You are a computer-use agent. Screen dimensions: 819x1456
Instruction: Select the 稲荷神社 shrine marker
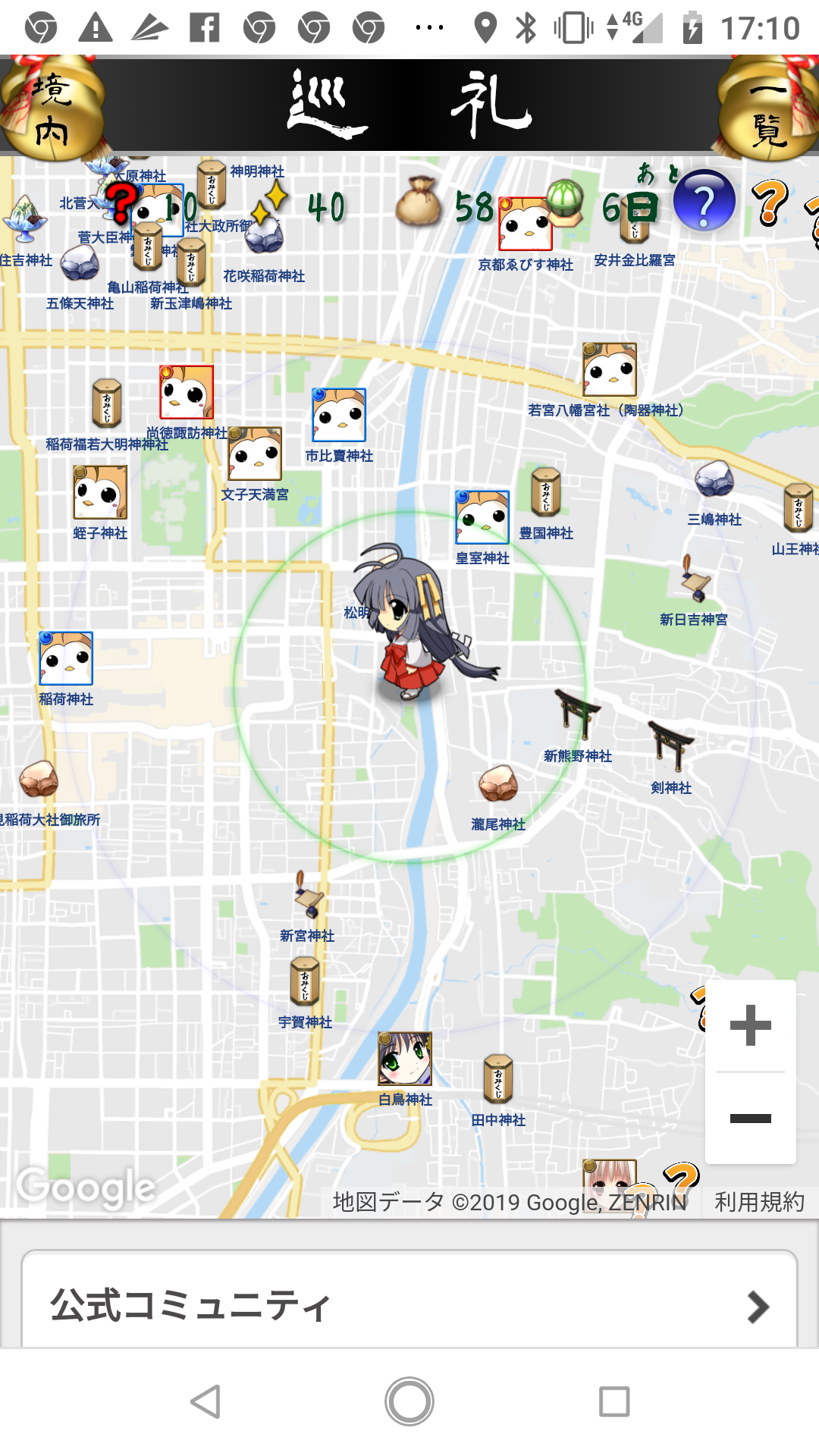tap(66, 658)
